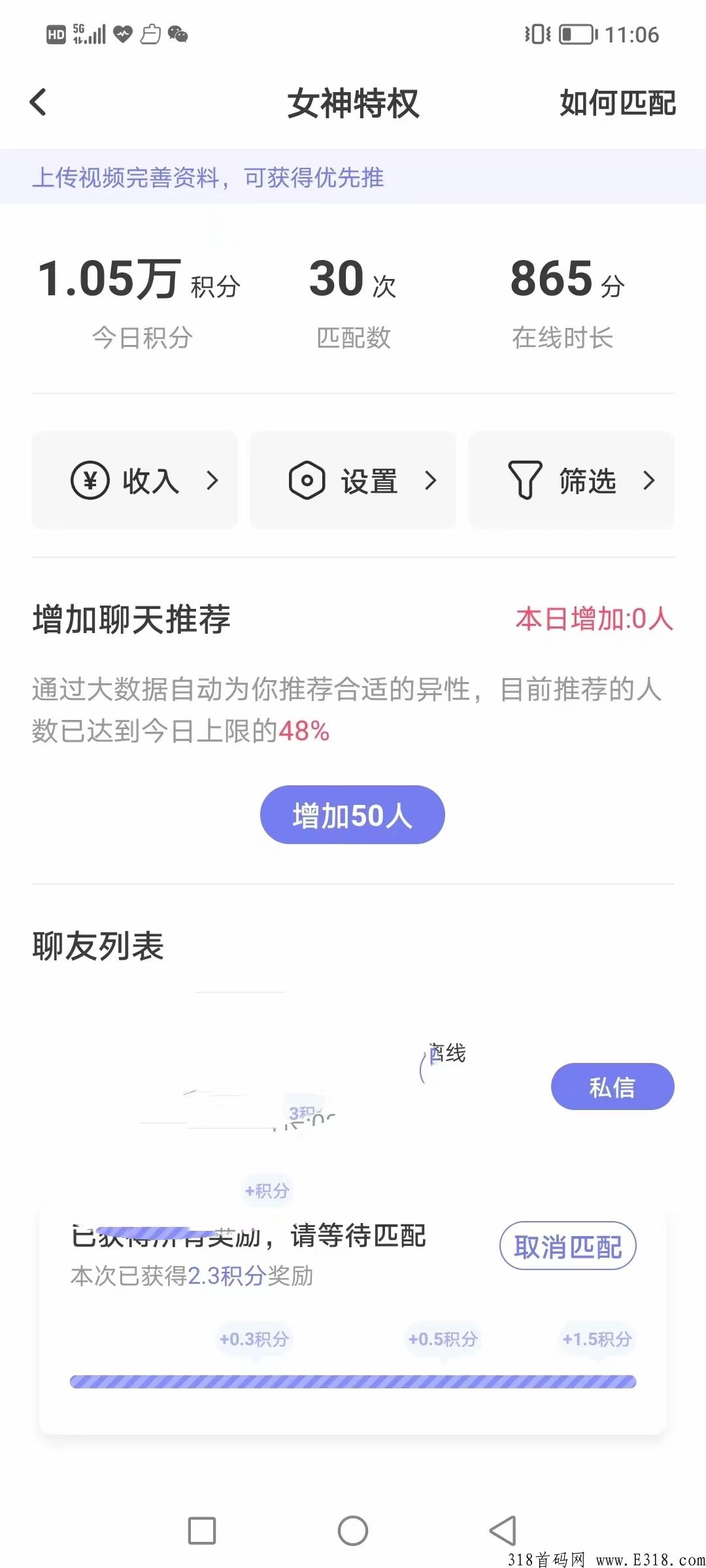Open recent apps from navigation bar

click(202, 1531)
